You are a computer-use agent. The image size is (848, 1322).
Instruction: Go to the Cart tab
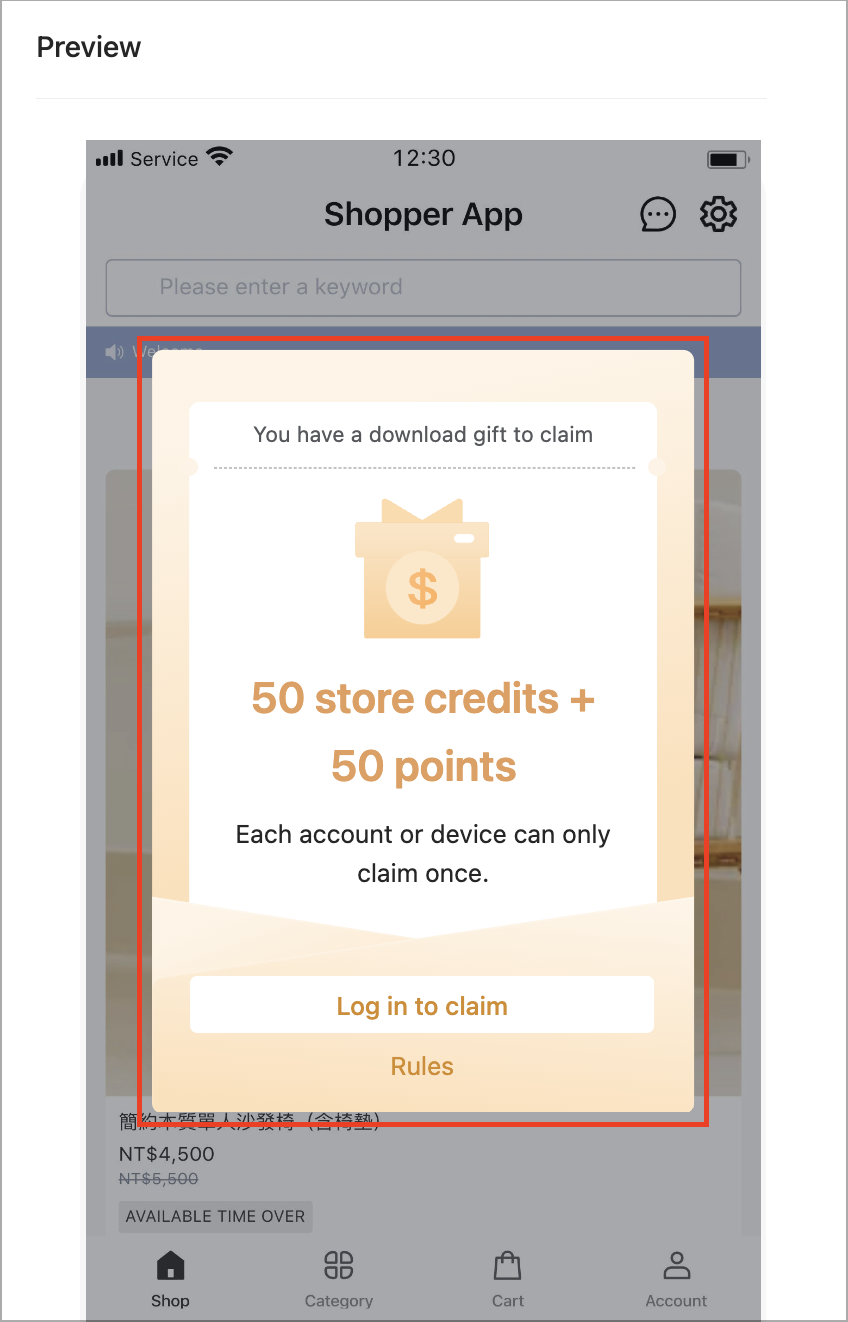coord(508,1279)
